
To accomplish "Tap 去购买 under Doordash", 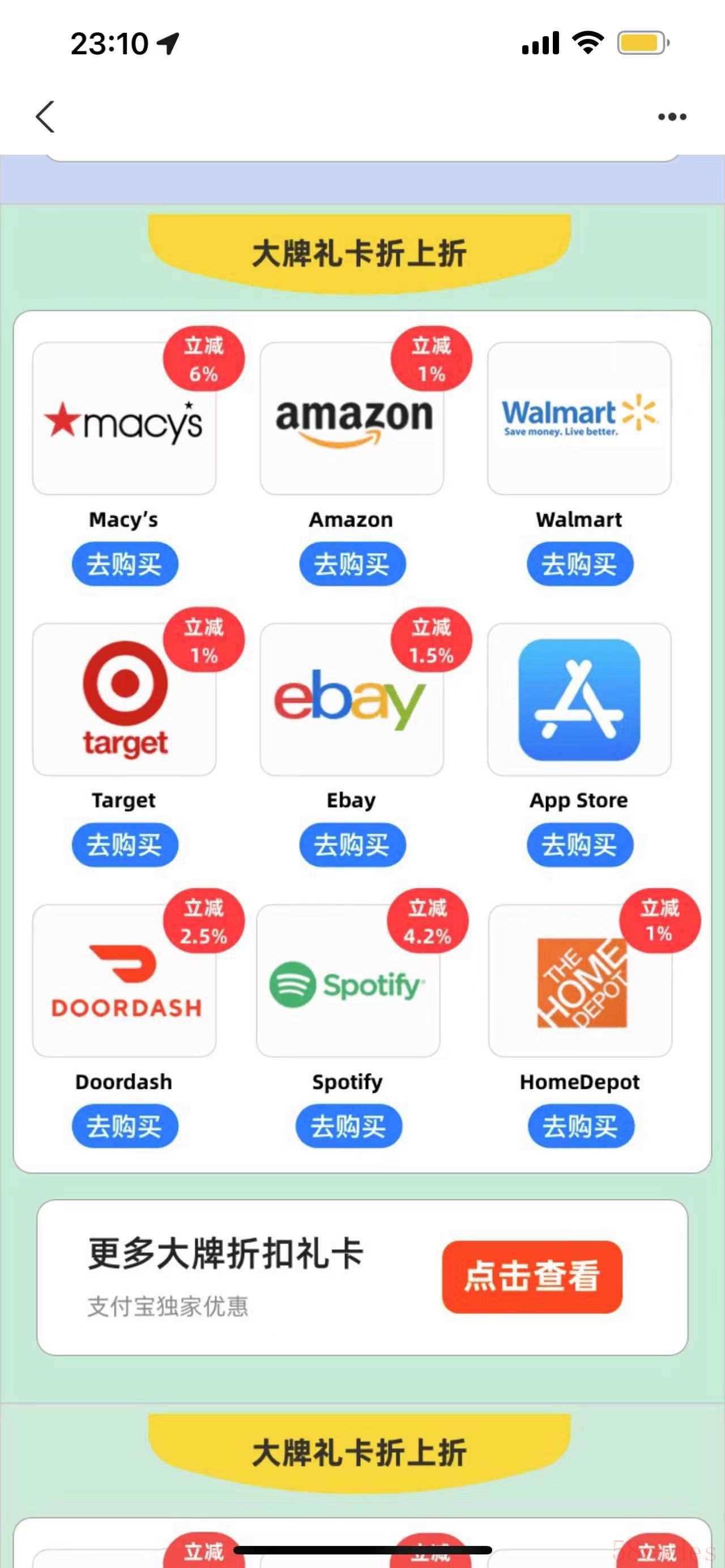I will click(x=125, y=1126).
